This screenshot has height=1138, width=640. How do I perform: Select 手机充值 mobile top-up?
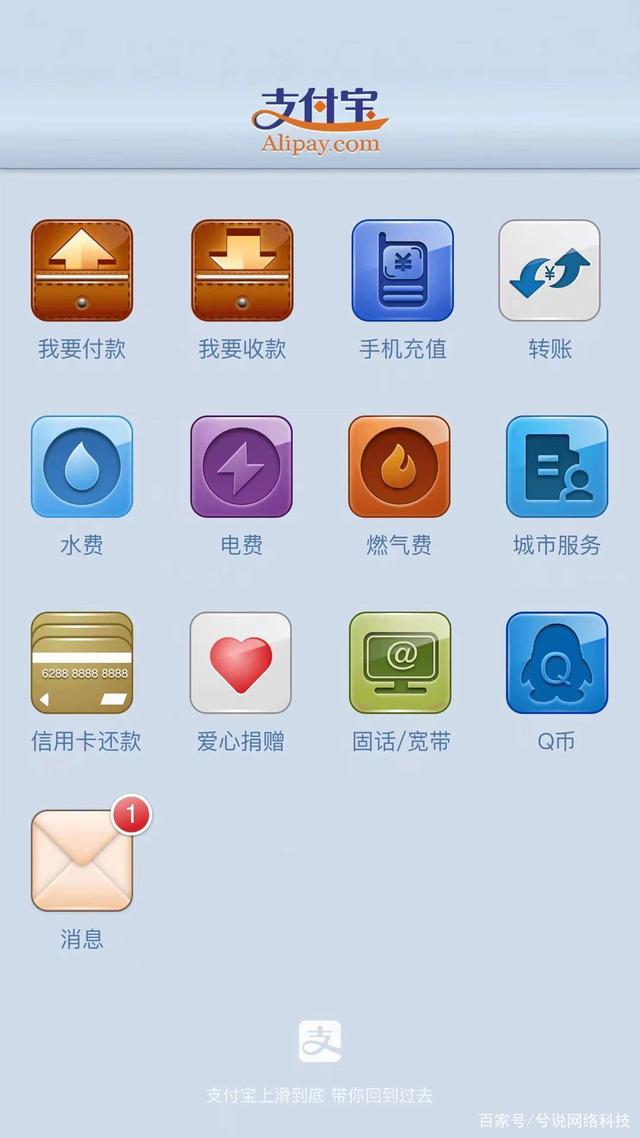tap(402, 270)
